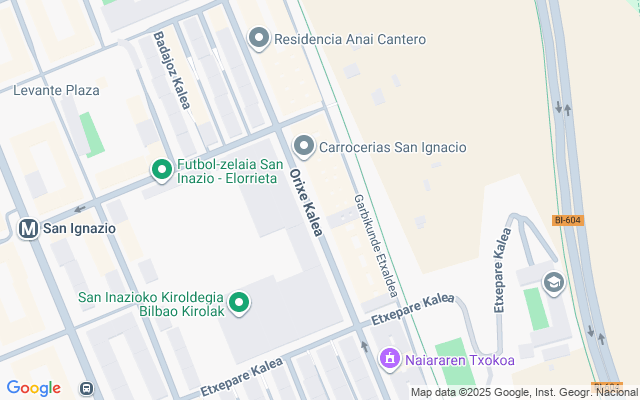Select the Naiararen Txokoa shop pin
This screenshot has height=400, width=640.
tap(389, 357)
